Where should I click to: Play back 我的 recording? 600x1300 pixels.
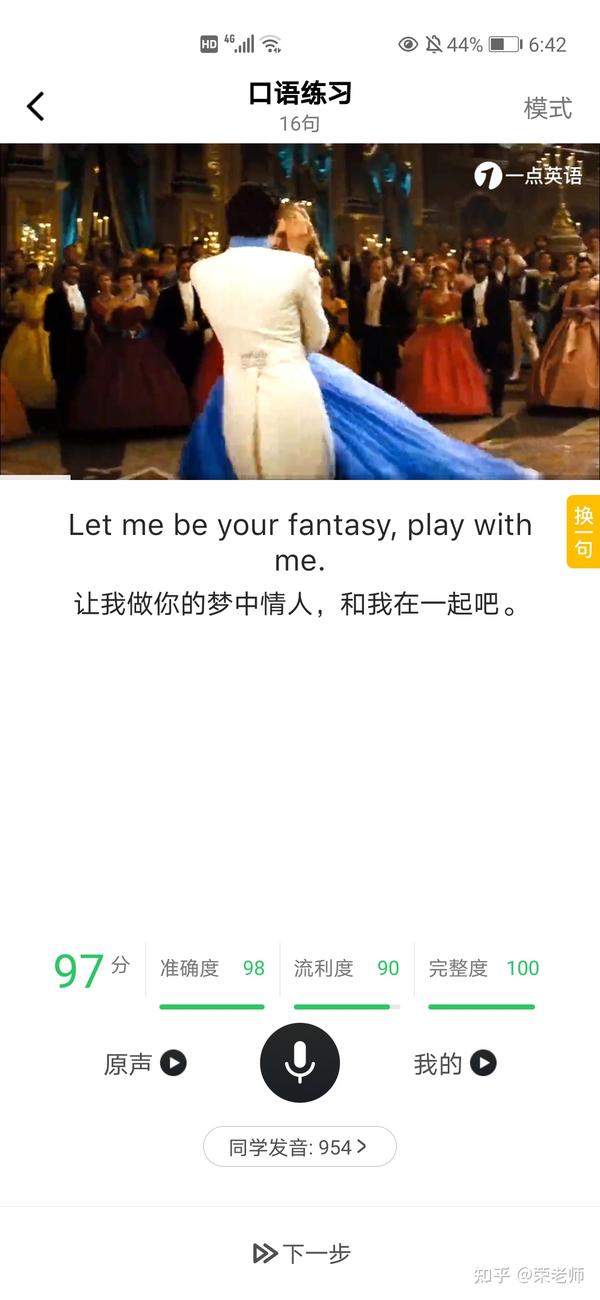[x=455, y=1063]
